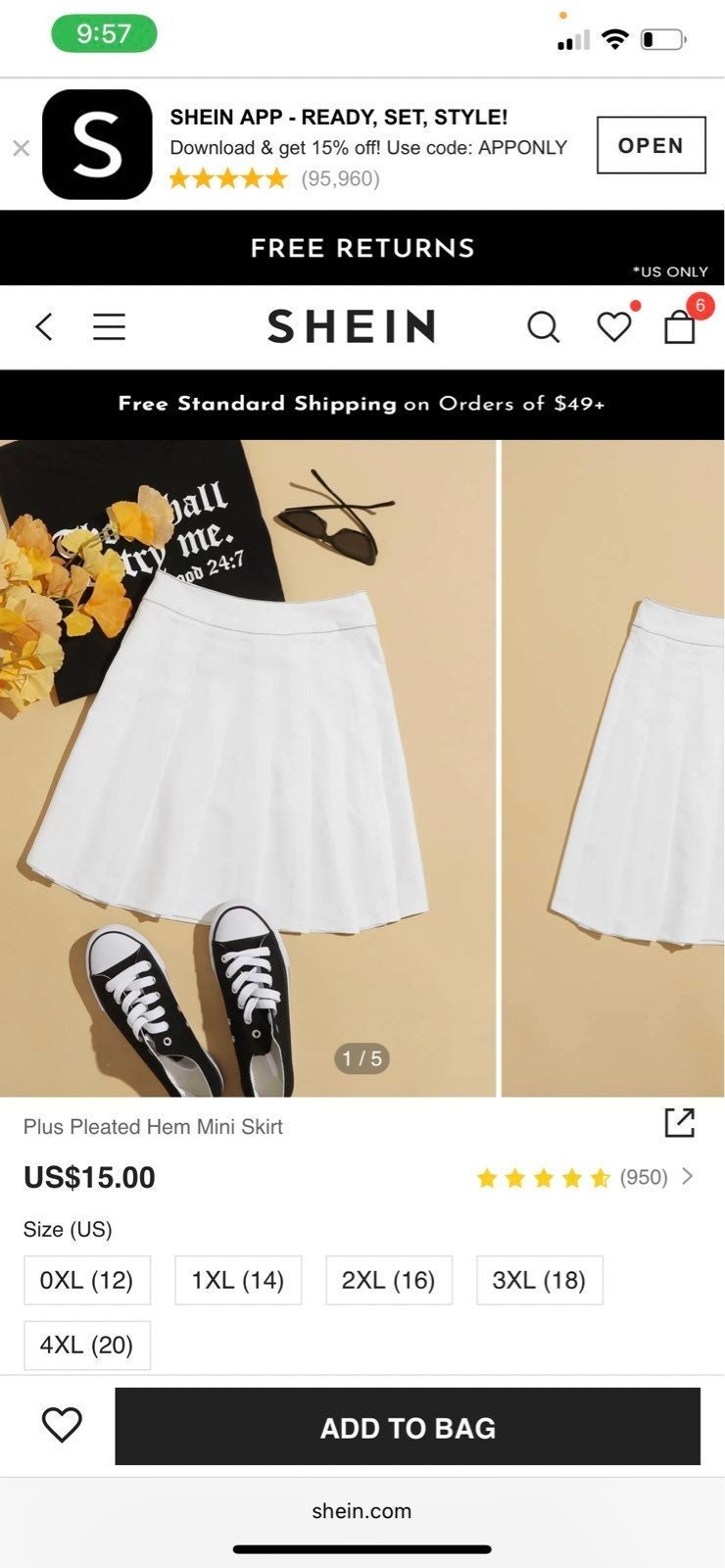Viewport: 725px width, 1568px height.
Task: Add to bag
Action: click(x=408, y=1427)
